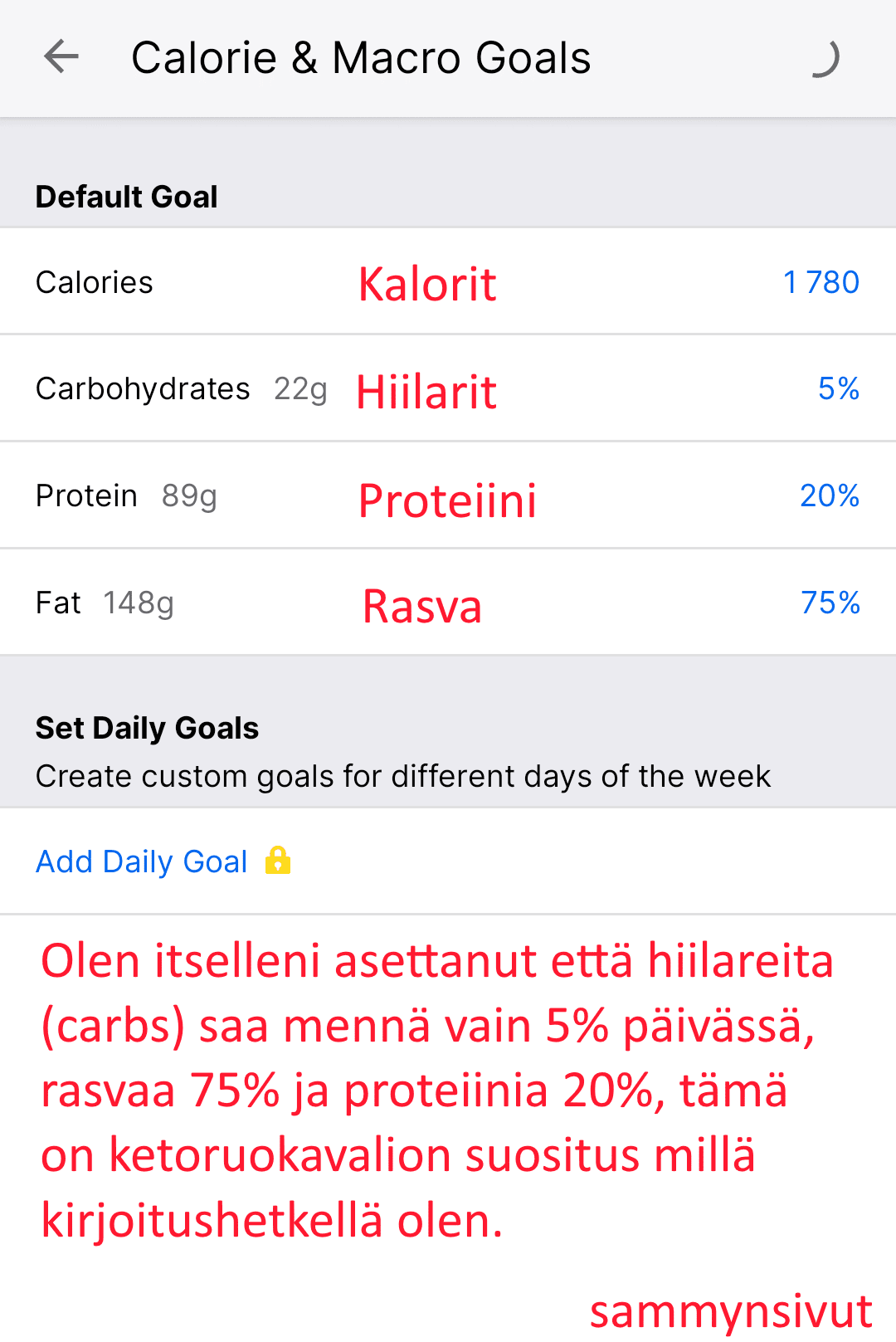
Task: Adjust the Fat 75% goal
Action: (x=830, y=603)
